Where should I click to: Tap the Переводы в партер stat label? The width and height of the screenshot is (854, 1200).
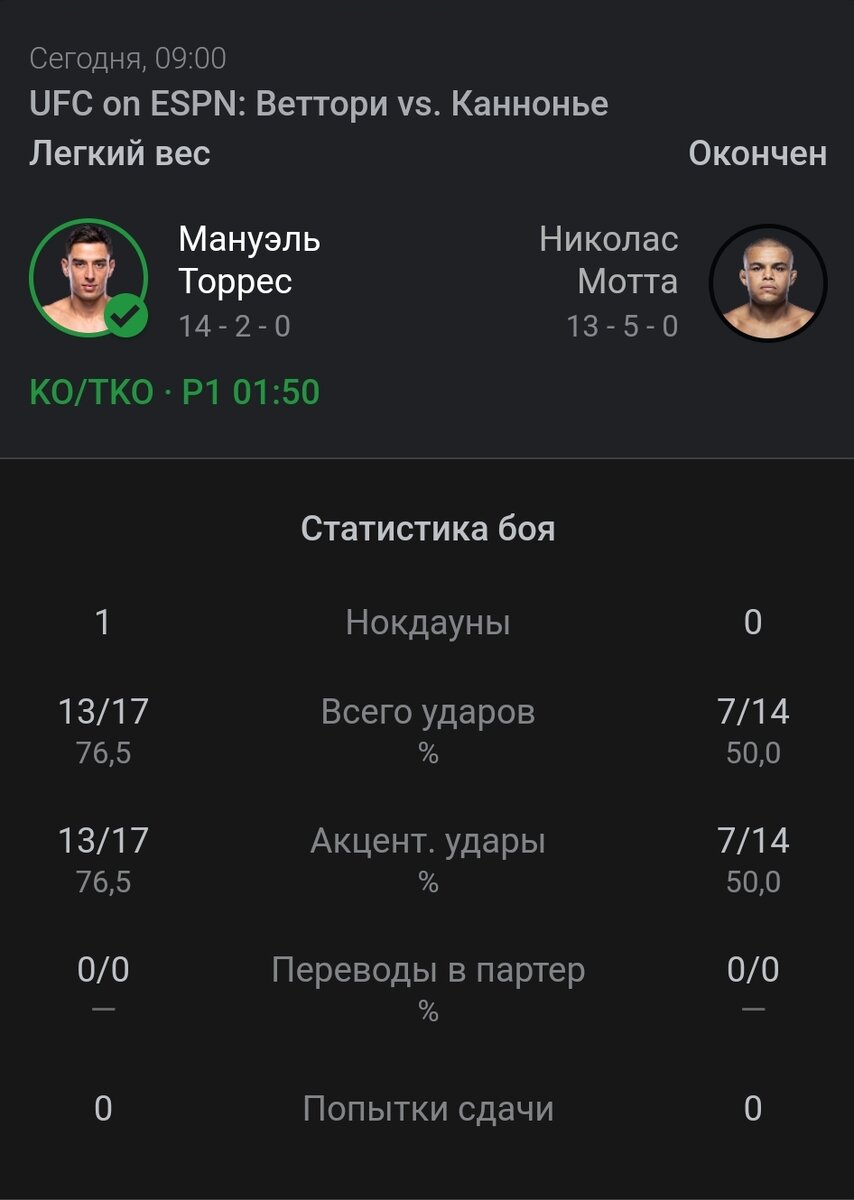point(427,968)
